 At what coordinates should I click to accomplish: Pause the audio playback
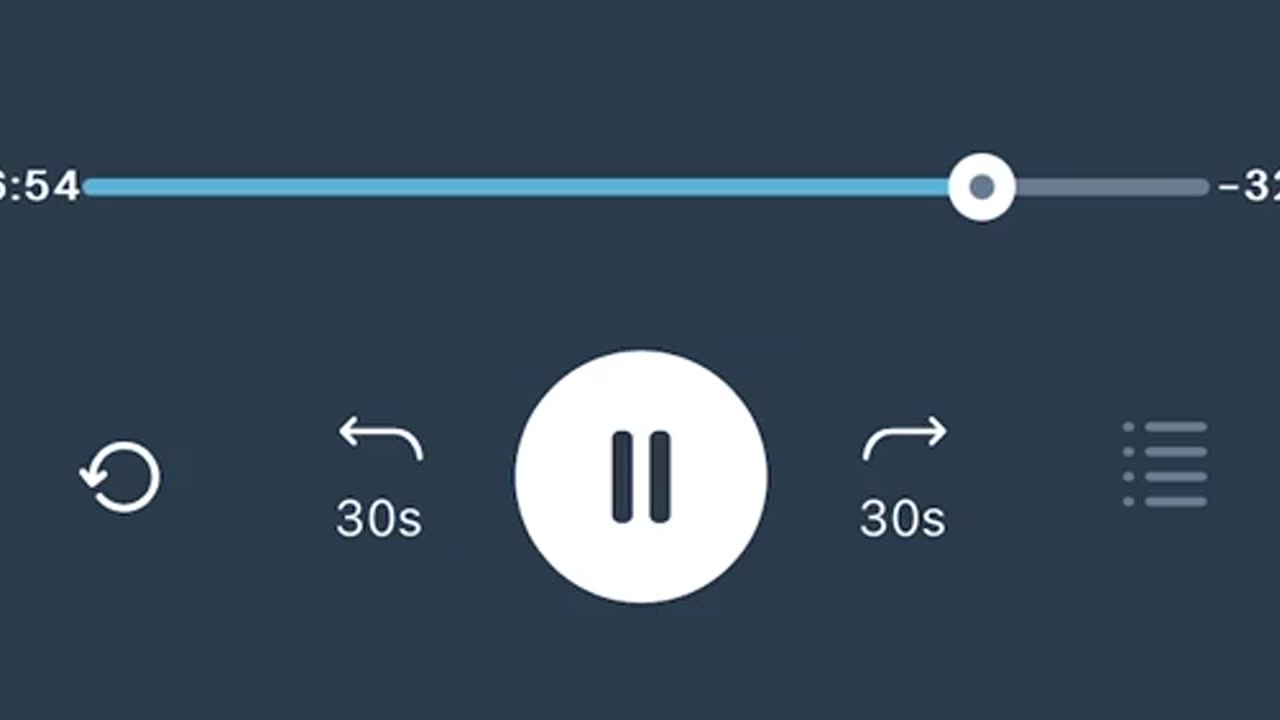641,477
